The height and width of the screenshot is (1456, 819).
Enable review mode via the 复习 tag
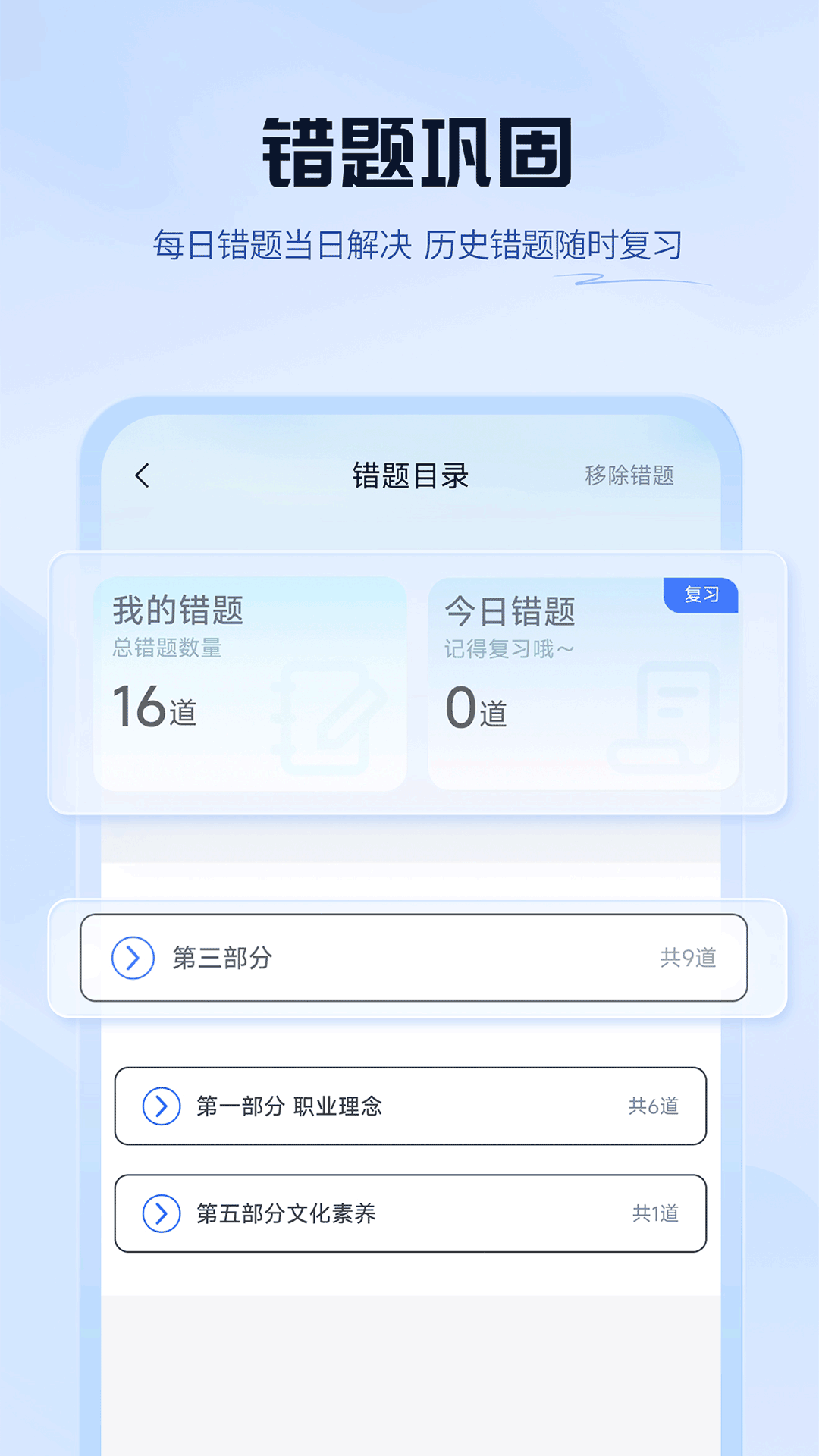pos(700,597)
